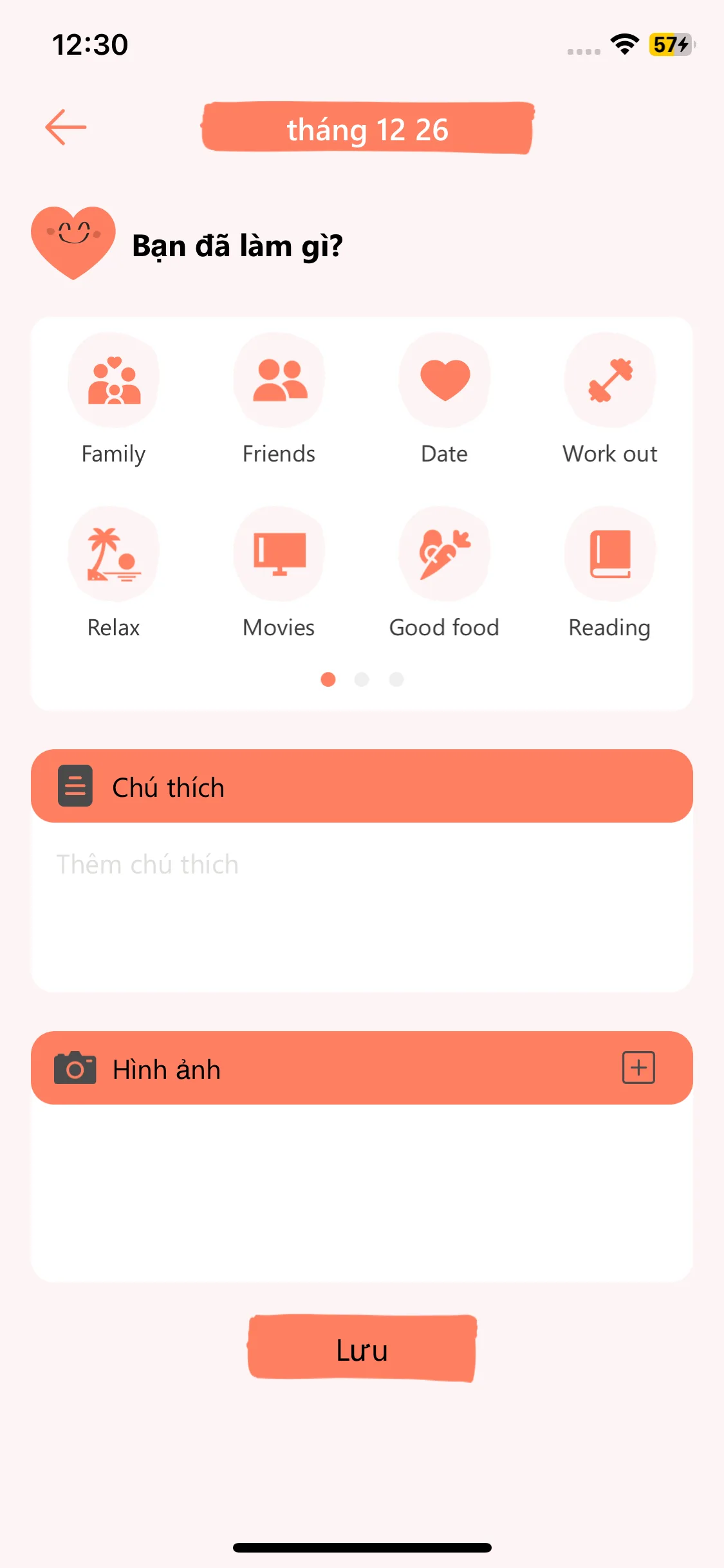
Task: Mark Date as today's activity
Action: tap(445, 380)
